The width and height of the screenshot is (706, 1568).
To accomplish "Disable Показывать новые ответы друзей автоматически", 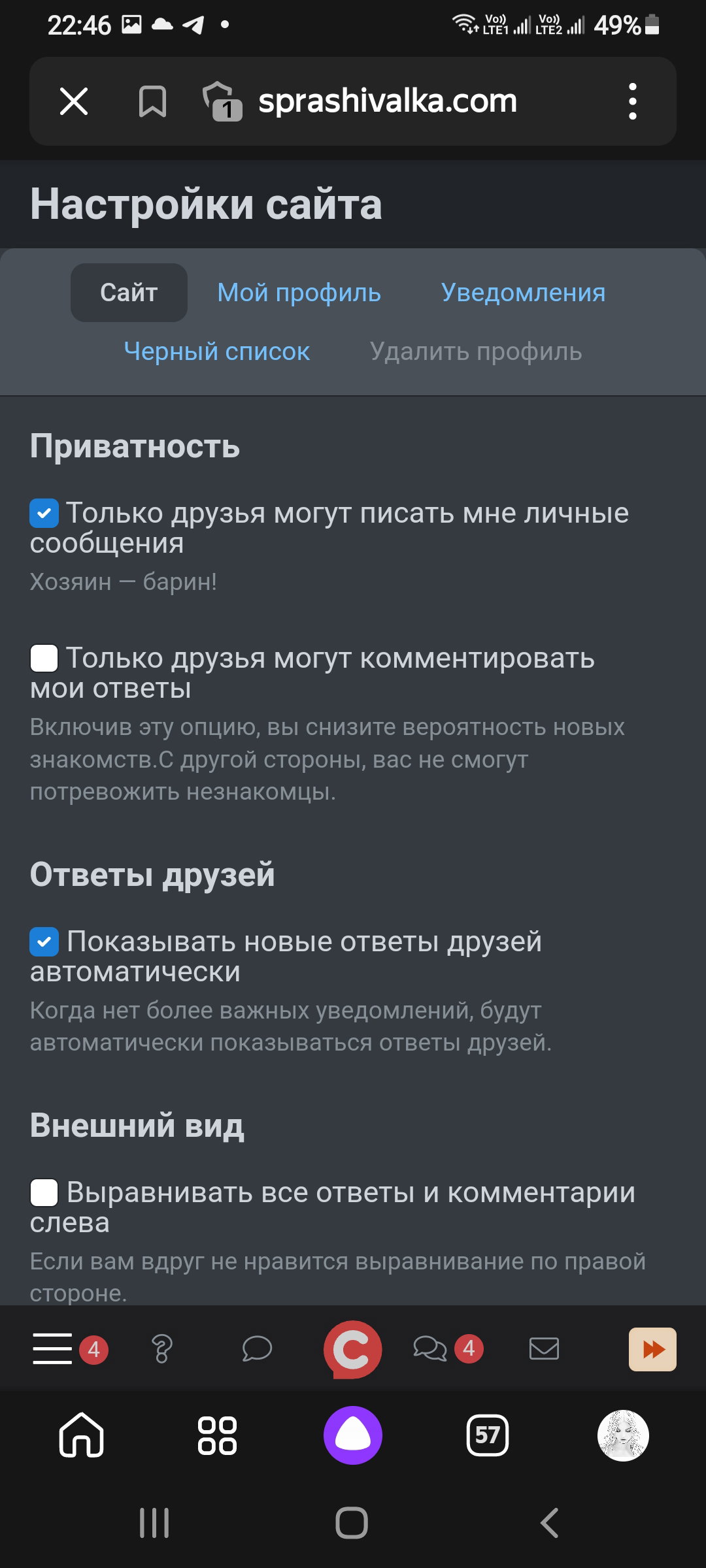I will click(44, 942).
